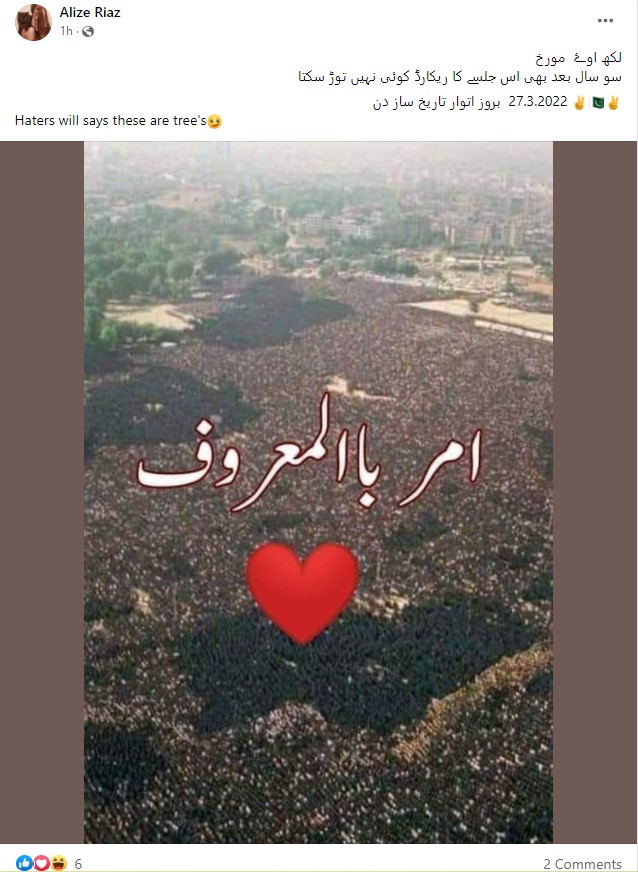This screenshot has width=638, height=872.
Task: Open the post's three-dot options menu
Action: (605, 20)
